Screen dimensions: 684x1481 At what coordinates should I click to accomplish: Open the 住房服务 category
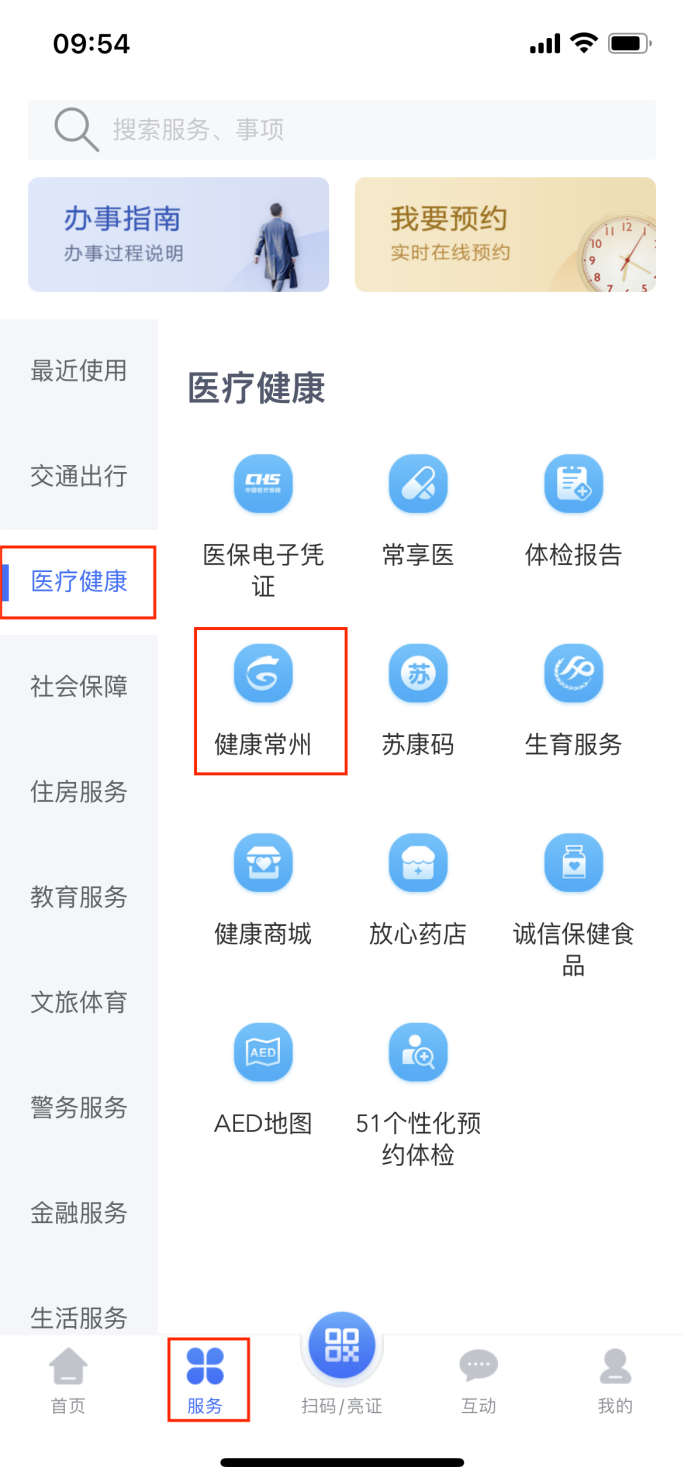point(79,792)
